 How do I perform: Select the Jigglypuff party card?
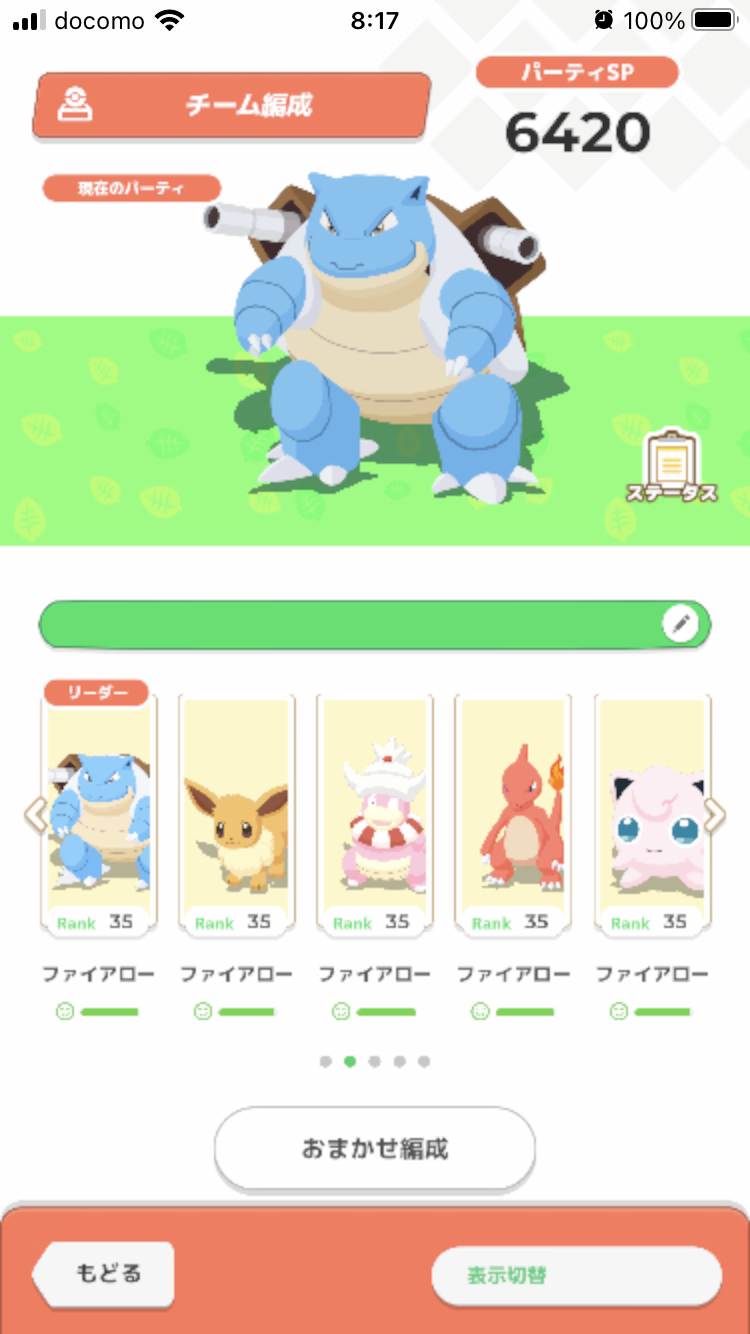point(651,815)
